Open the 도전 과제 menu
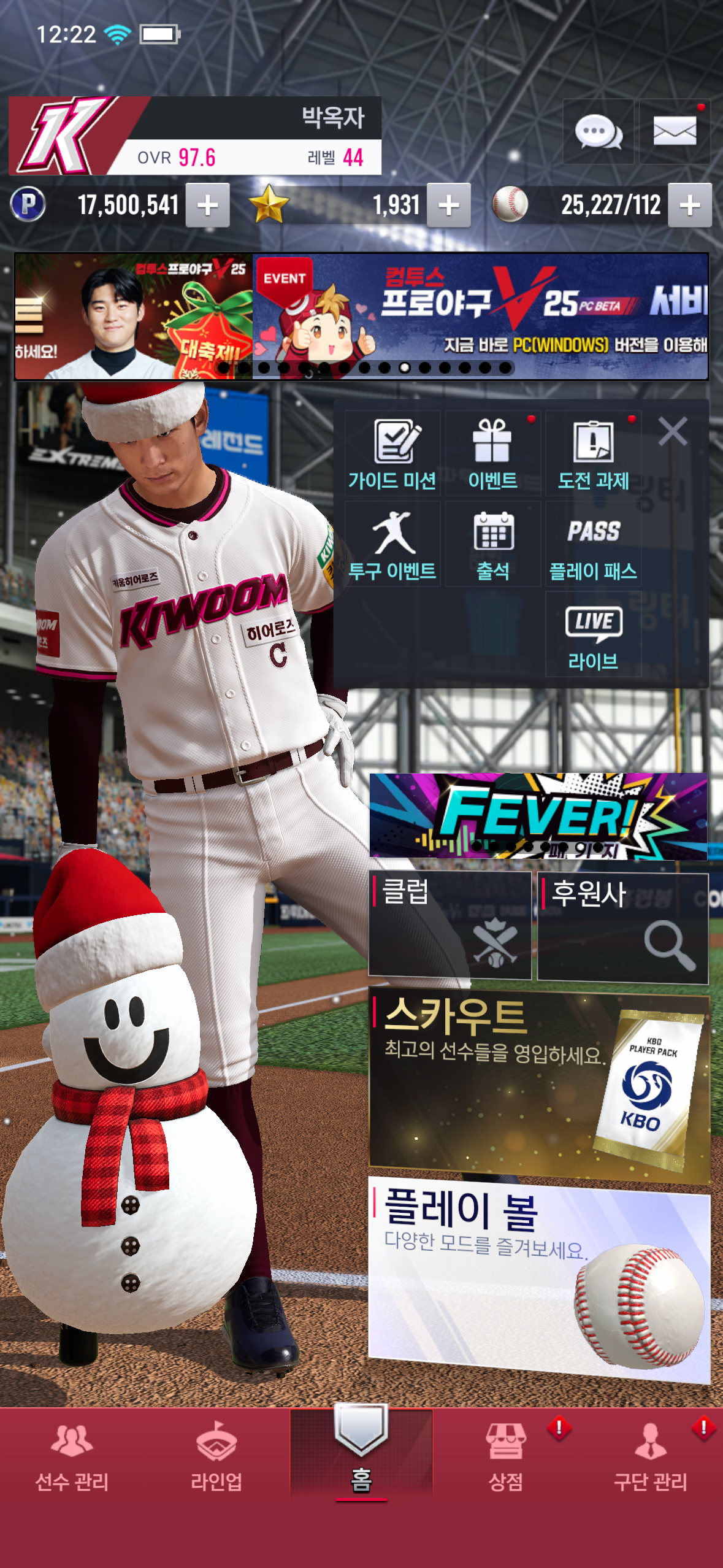 [x=593, y=454]
